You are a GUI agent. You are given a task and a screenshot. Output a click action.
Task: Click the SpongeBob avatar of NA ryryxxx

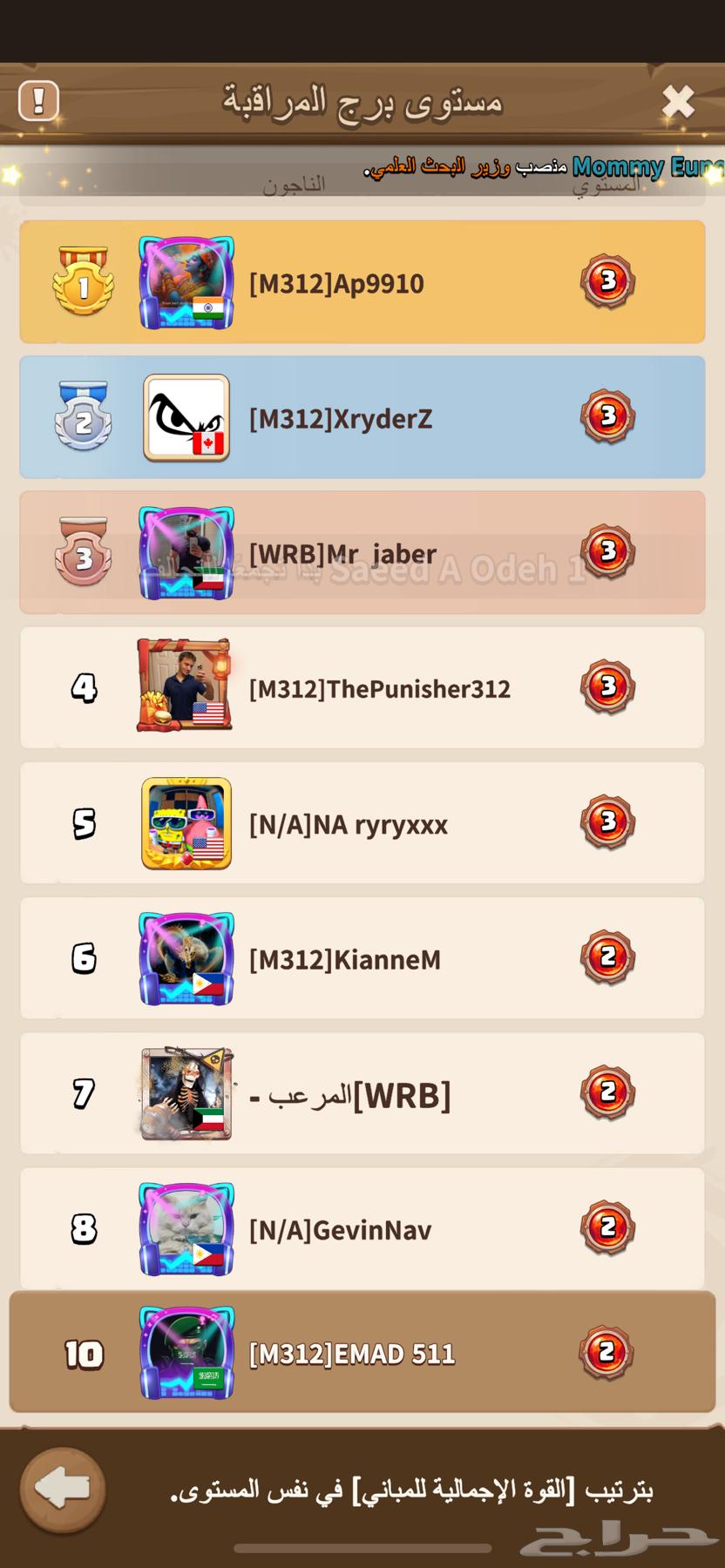click(x=185, y=823)
